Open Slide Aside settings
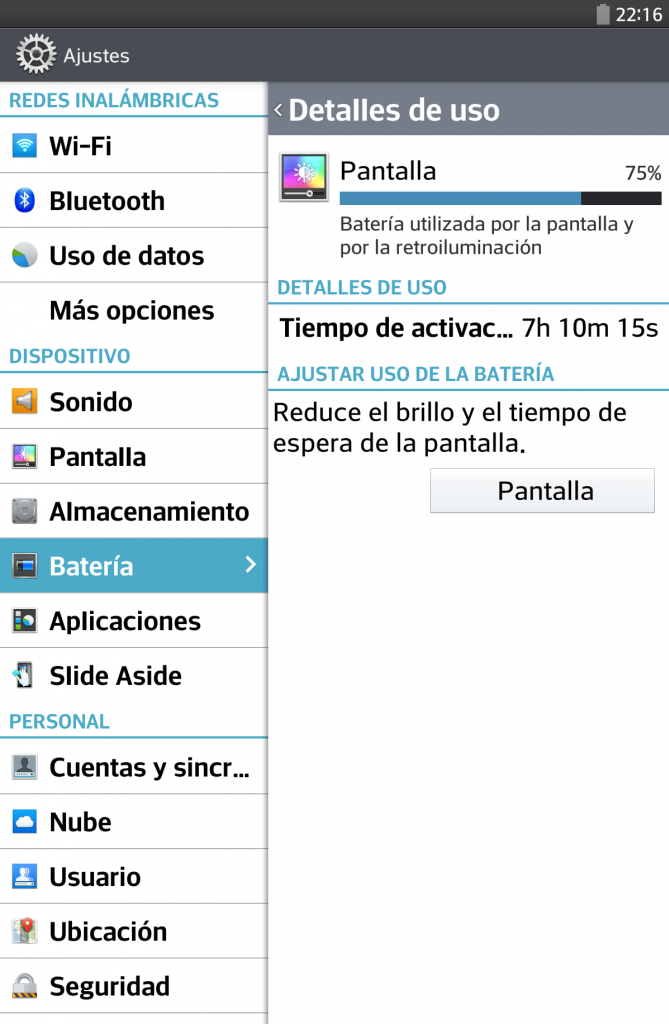669x1024 pixels. pos(133,676)
